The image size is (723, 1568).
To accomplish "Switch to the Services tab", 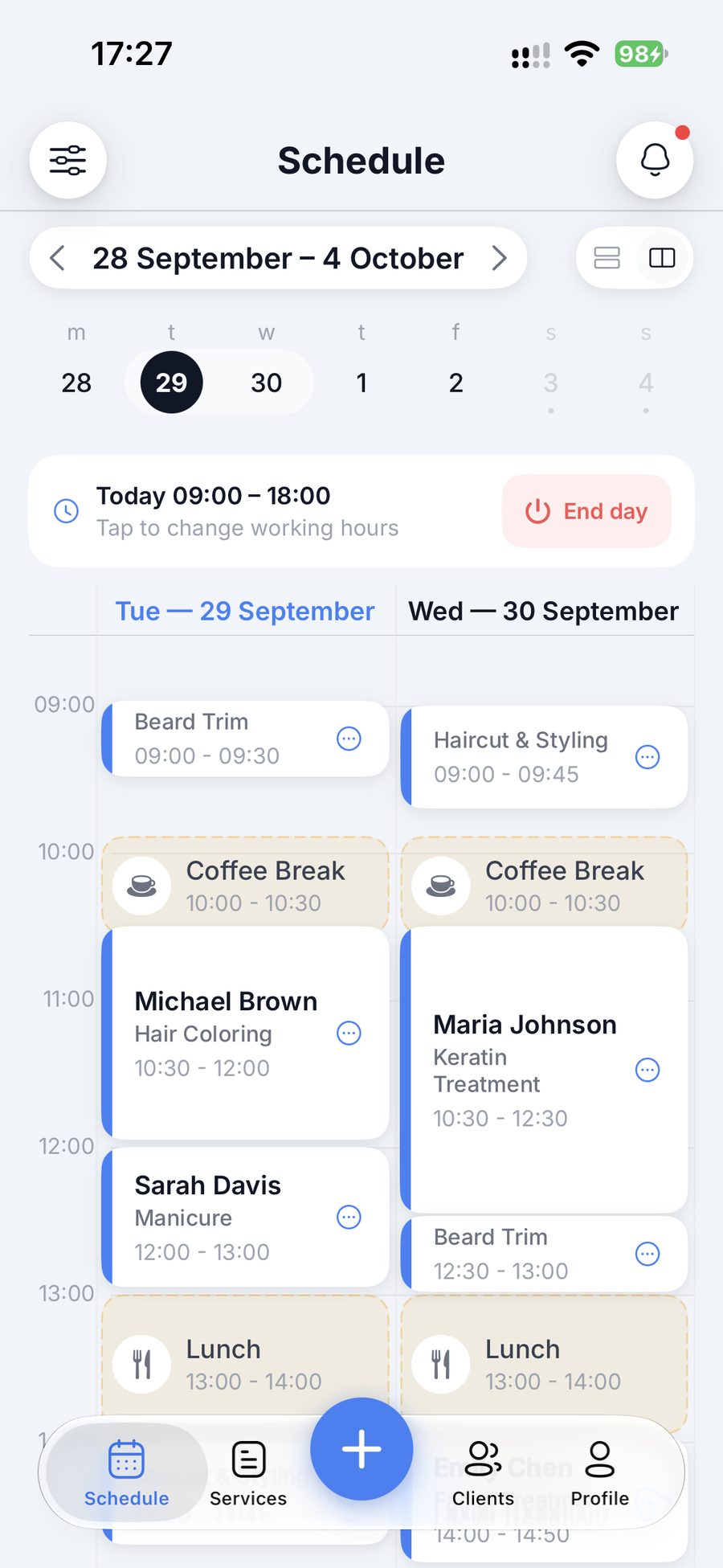I will (248, 1473).
